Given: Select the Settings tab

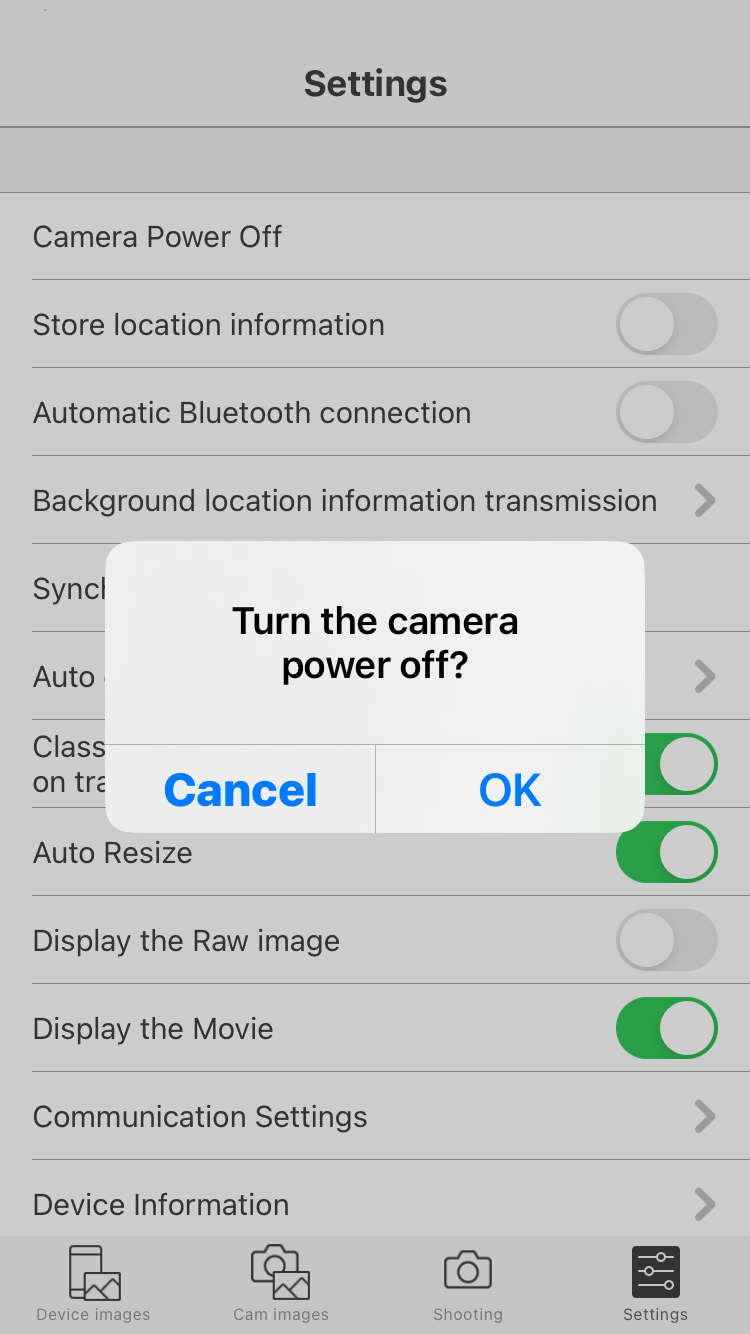Looking at the screenshot, I should click(x=655, y=1284).
